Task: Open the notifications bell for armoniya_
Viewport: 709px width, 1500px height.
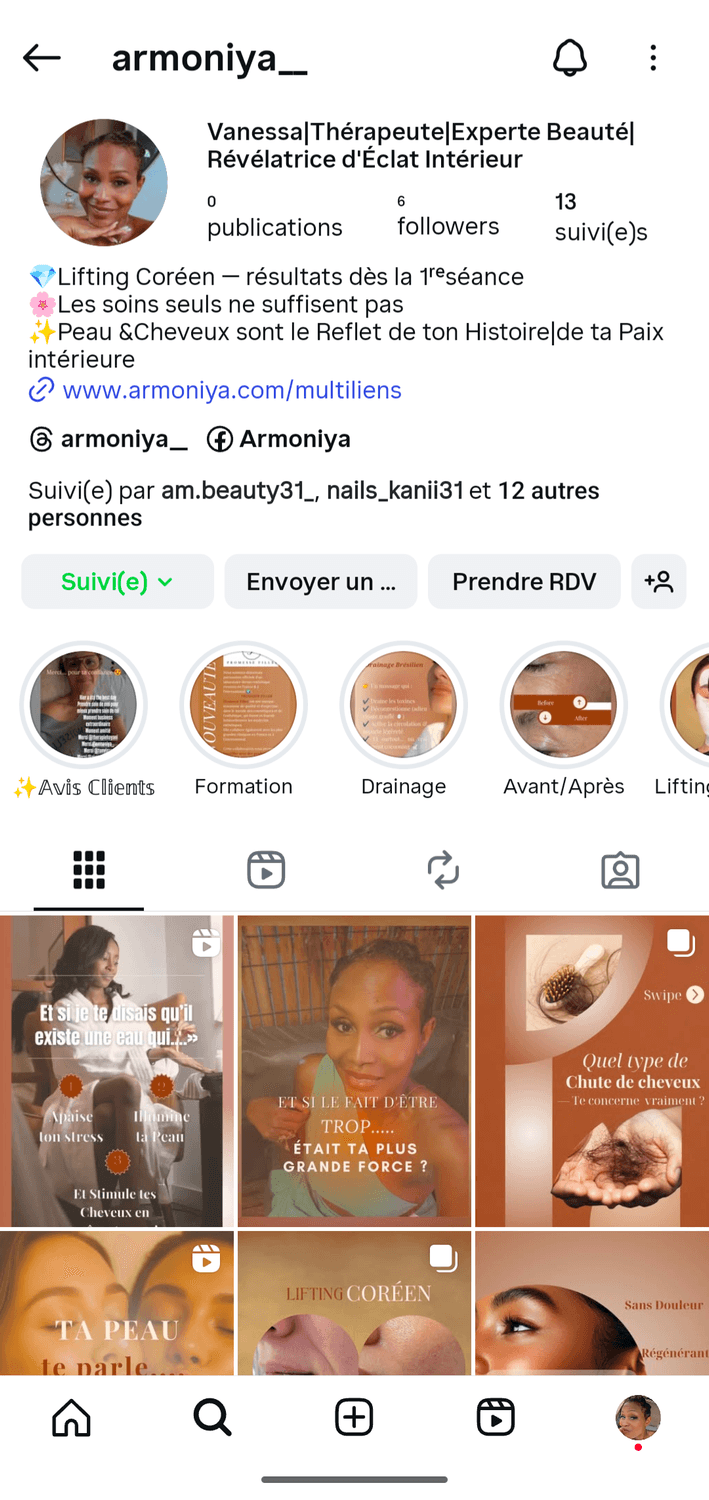Action: 570,58
